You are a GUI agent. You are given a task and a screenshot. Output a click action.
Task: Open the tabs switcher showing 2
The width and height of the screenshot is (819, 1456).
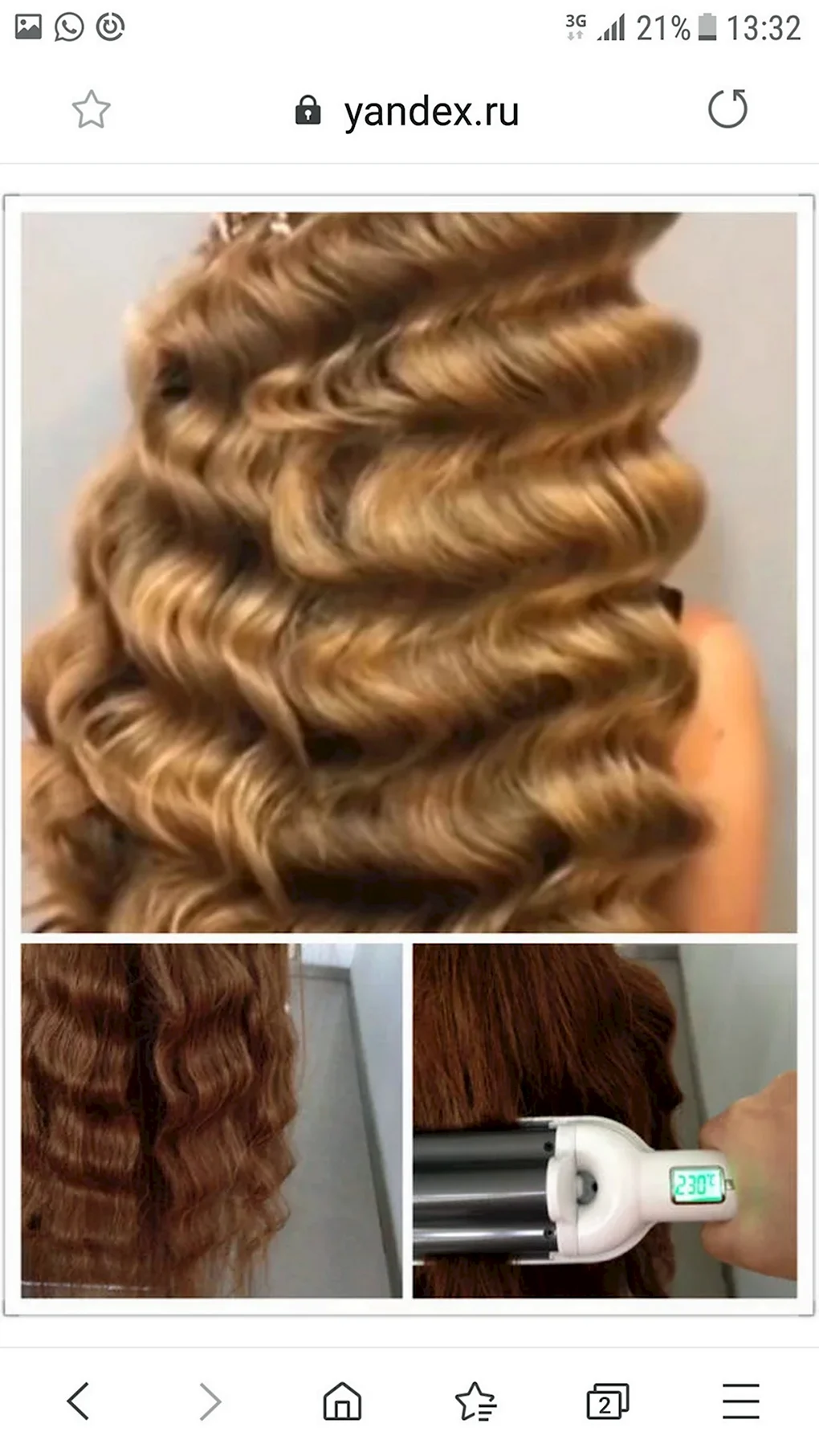(608, 1401)
